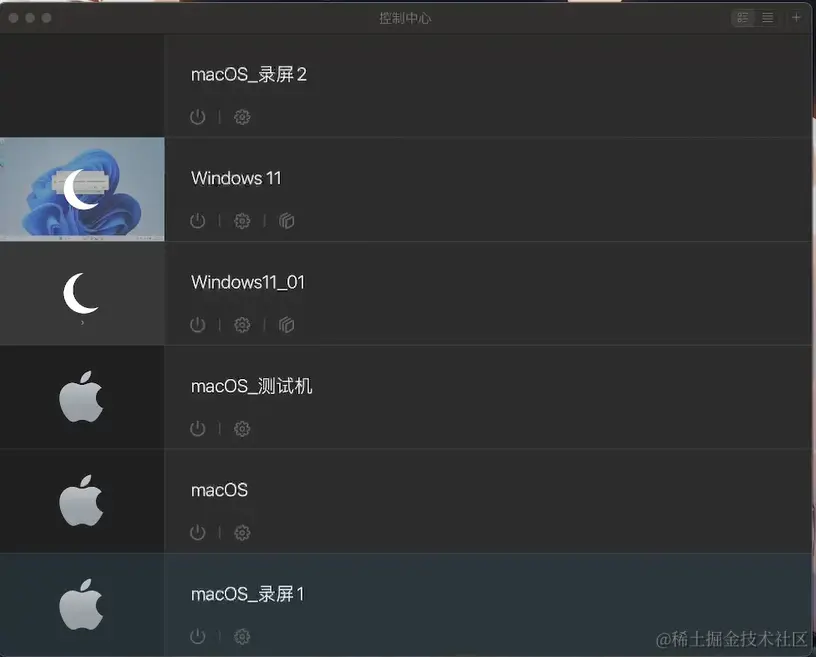The width and height of the screenshot is (816, 657).
Task: Select the suspended Windows11_01 thumbnail
Action: 82,294
